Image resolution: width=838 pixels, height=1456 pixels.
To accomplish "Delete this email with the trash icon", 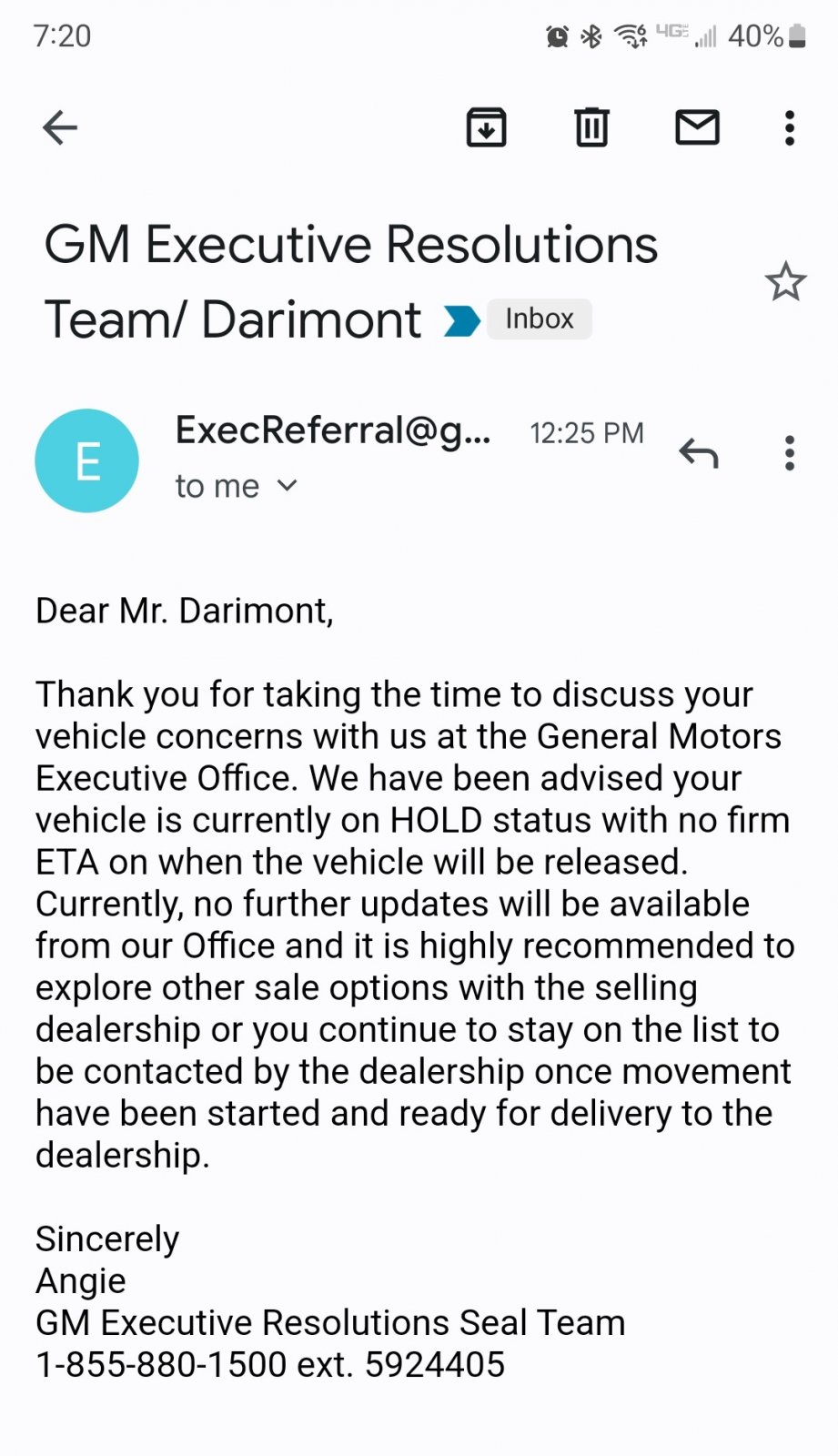I will coord(591,127).
